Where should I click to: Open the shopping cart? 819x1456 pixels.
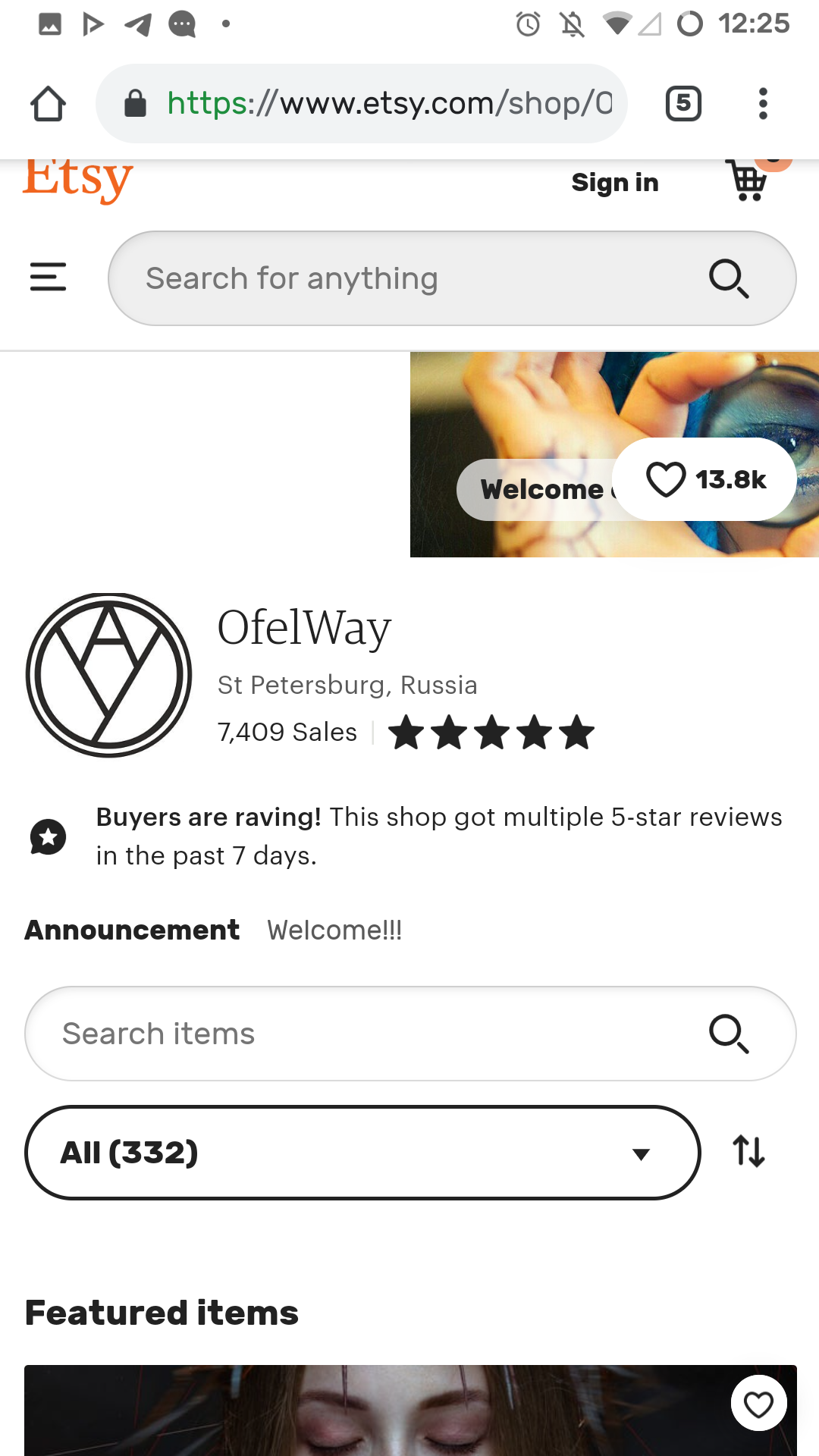[x=748, y=181]
